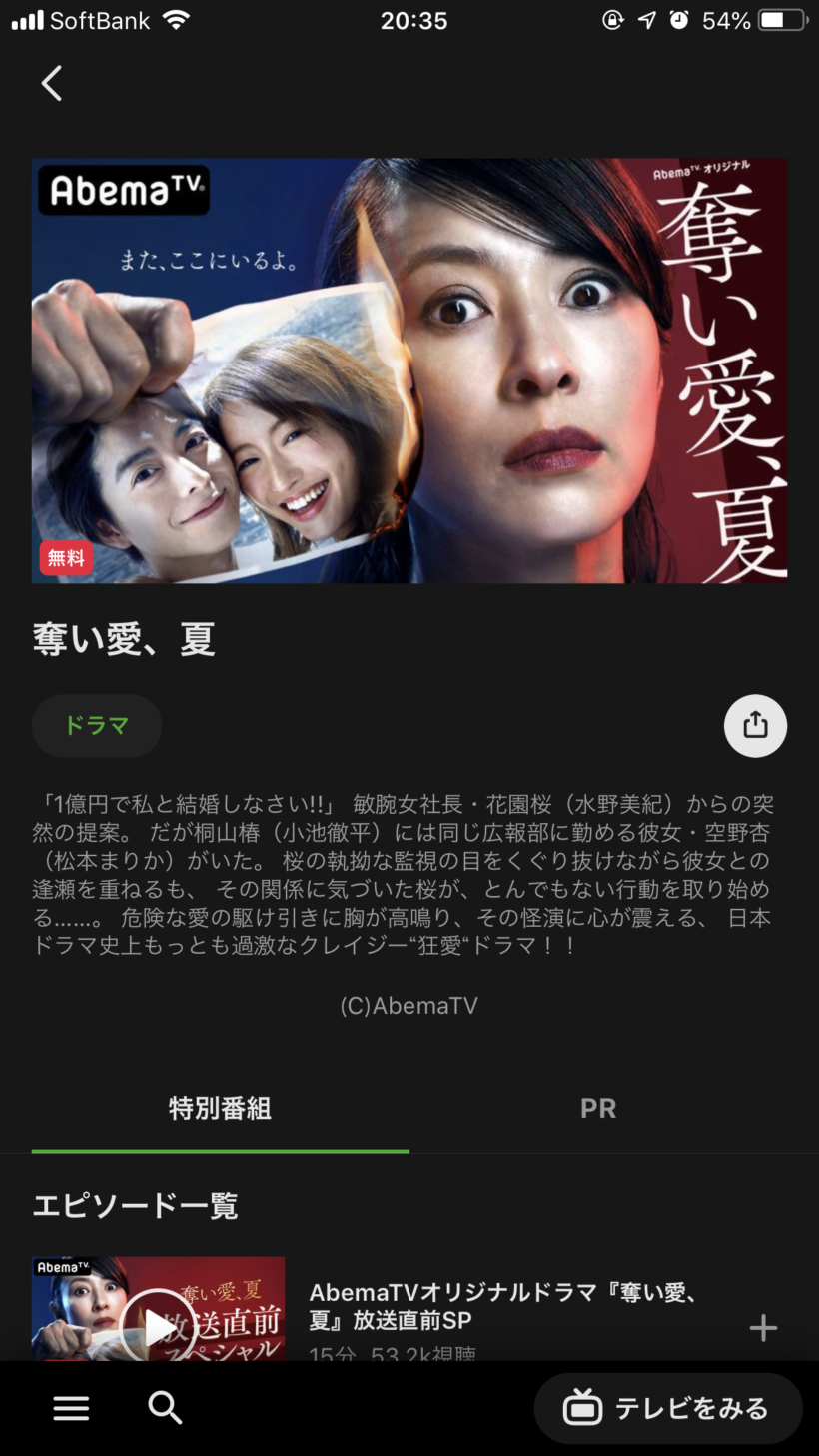The image size is (819, 1456).
Task: Open the 奪い愛、夏 main banner image
Action: coord(409,369)
